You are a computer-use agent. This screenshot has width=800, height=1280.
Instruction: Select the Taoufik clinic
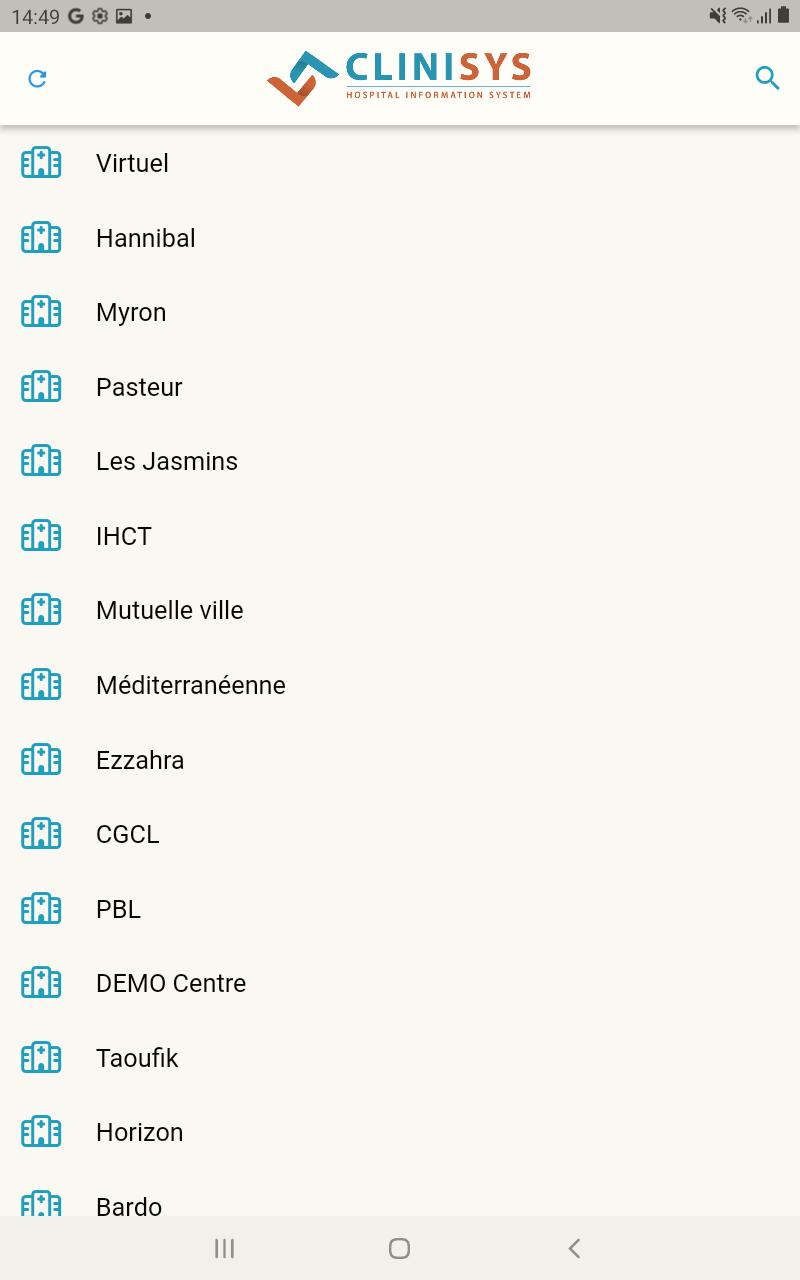[x=137, y=1058]
